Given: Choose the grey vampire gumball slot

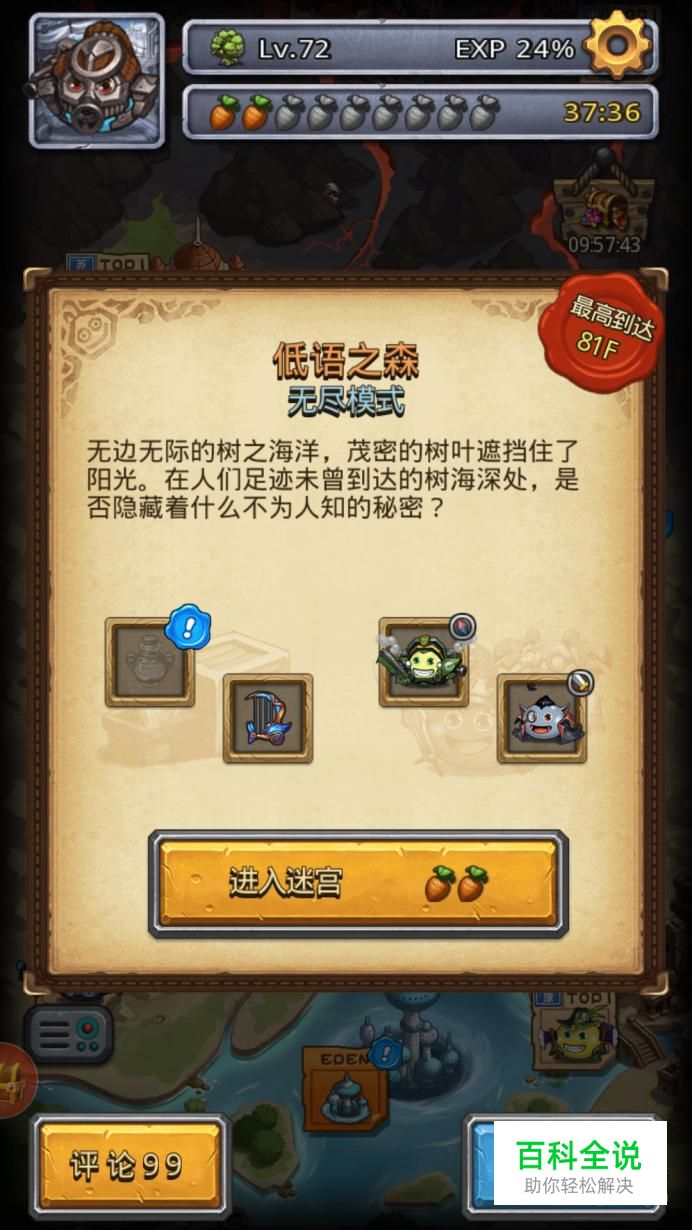Looking at the screenshot, I should (541, 718).
